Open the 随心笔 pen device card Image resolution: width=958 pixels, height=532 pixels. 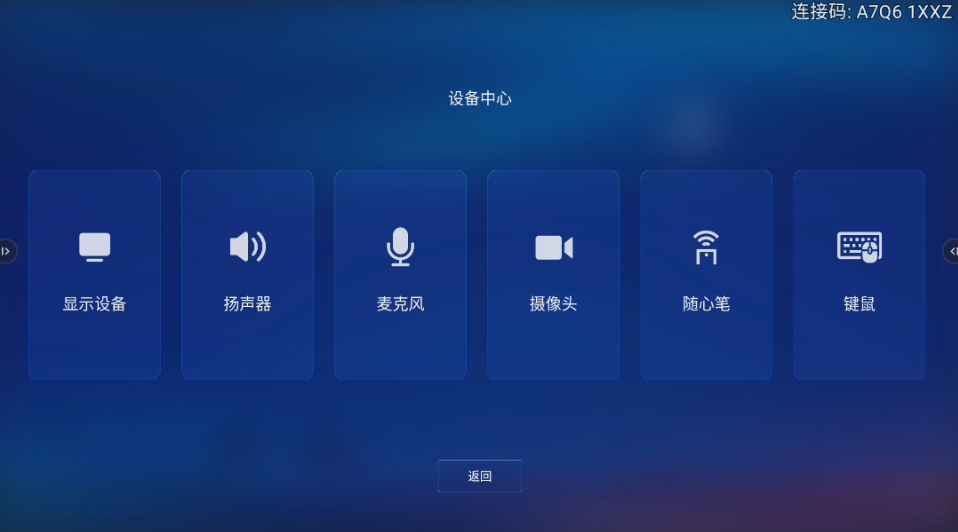coord(706,275)
